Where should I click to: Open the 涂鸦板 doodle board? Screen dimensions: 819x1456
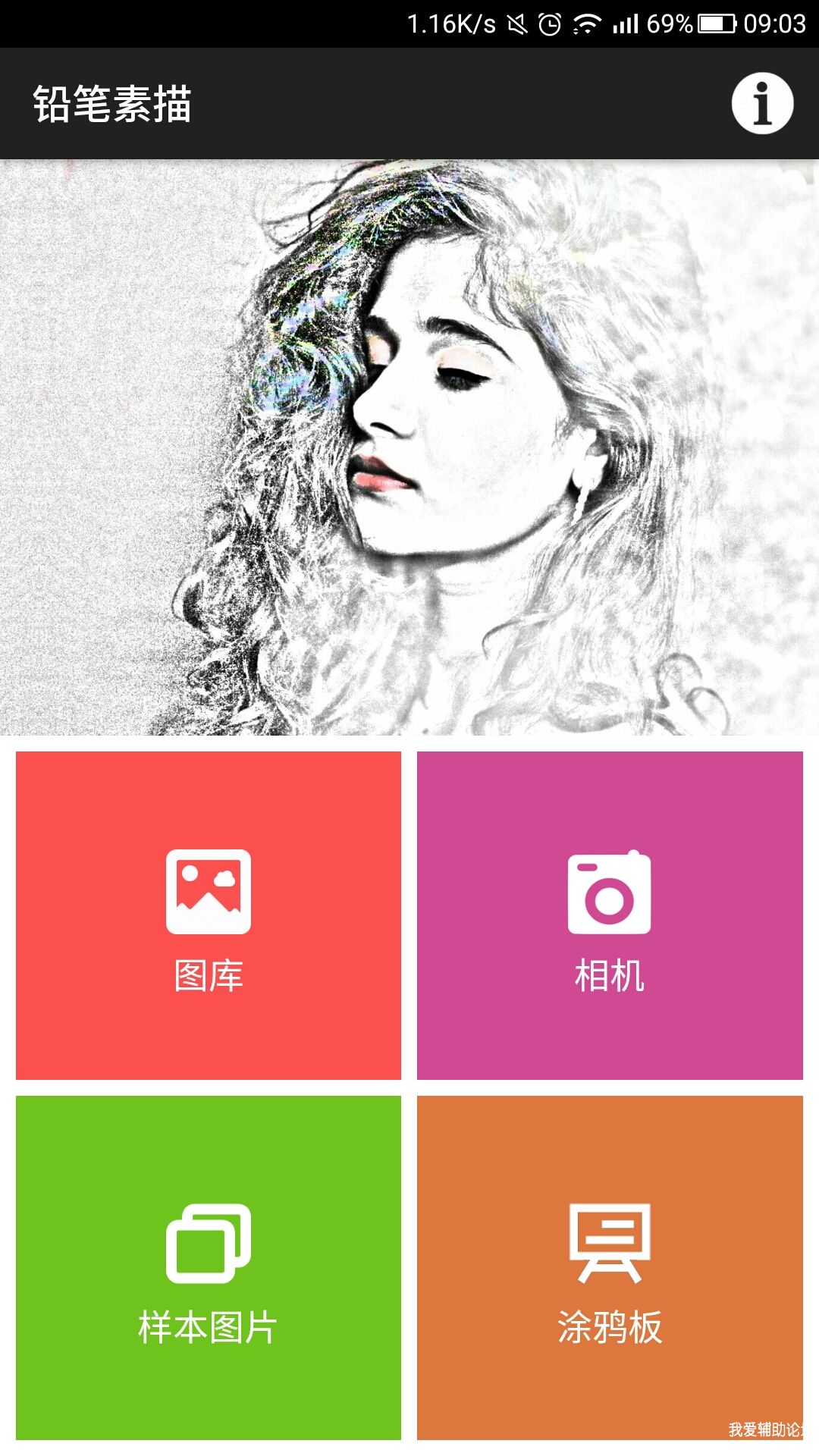[610, 1267]
